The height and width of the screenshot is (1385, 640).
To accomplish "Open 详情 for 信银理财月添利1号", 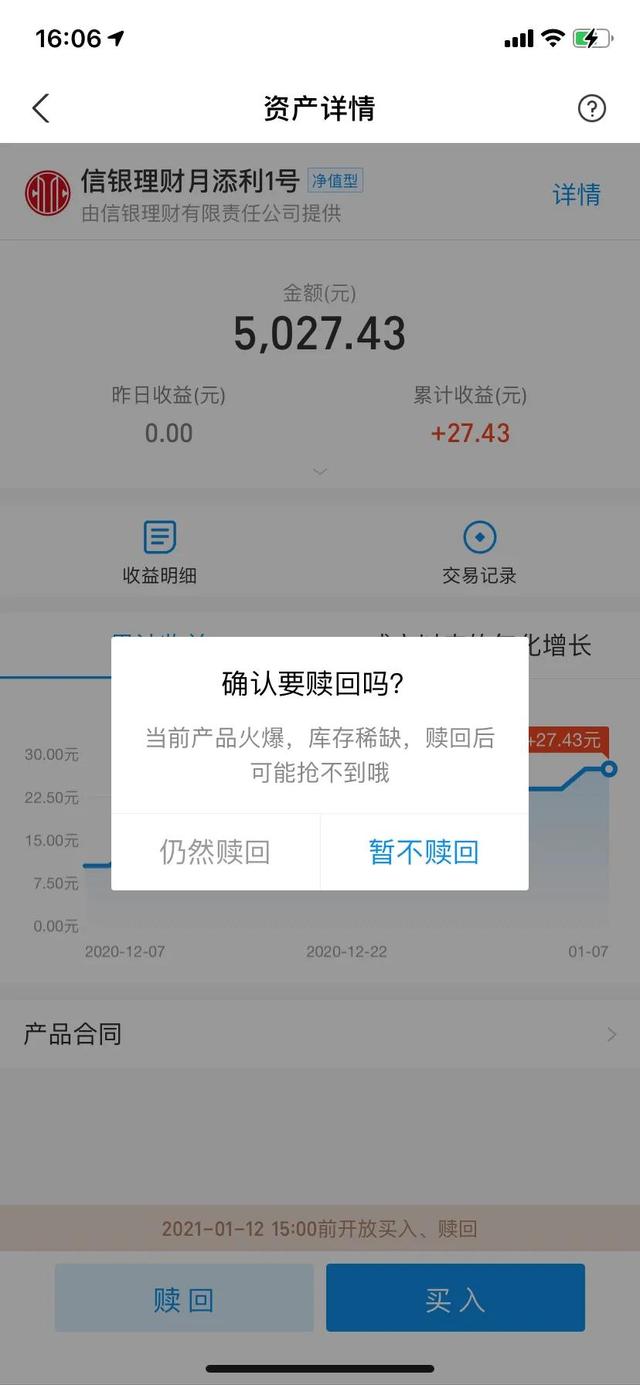I will point(576,194).
